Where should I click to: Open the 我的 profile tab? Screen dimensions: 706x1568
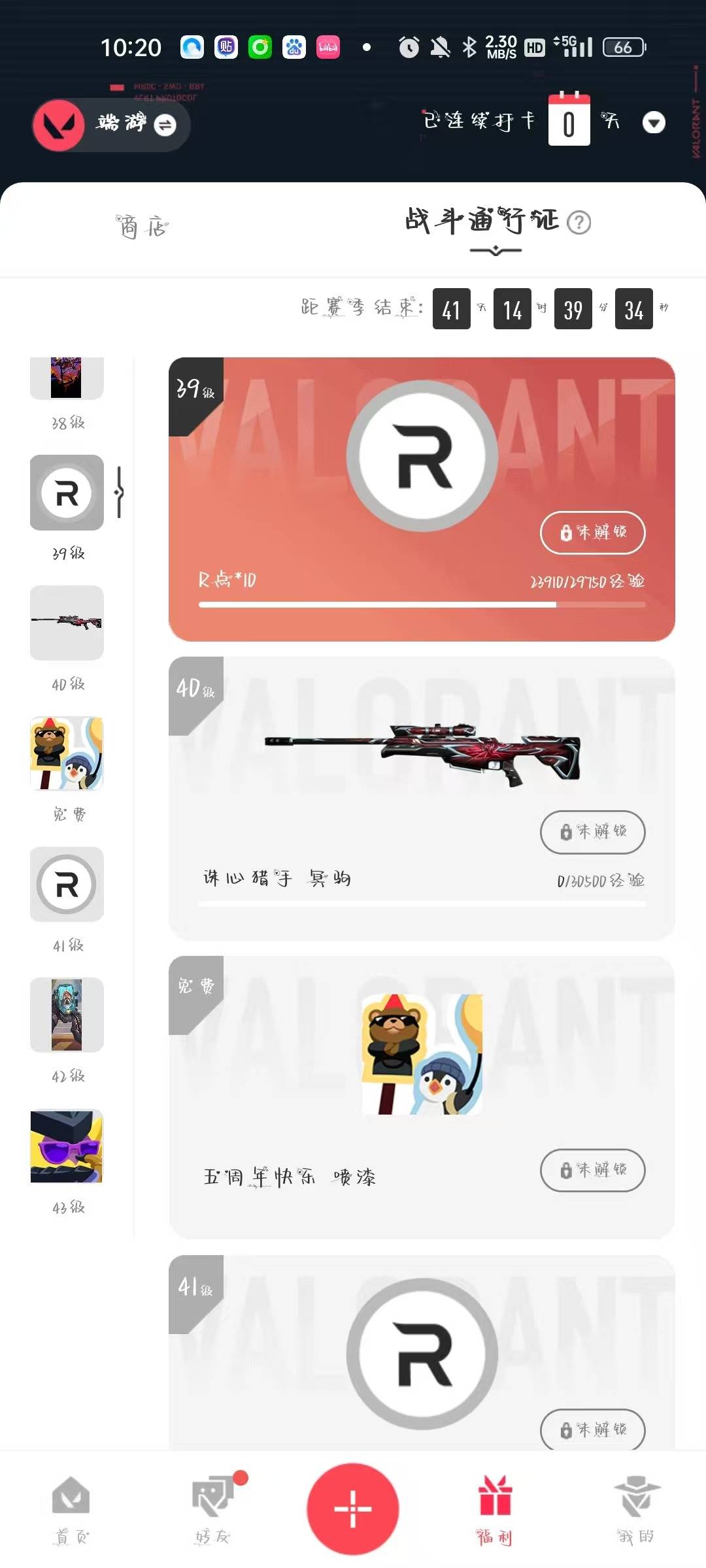point(635,1509)
